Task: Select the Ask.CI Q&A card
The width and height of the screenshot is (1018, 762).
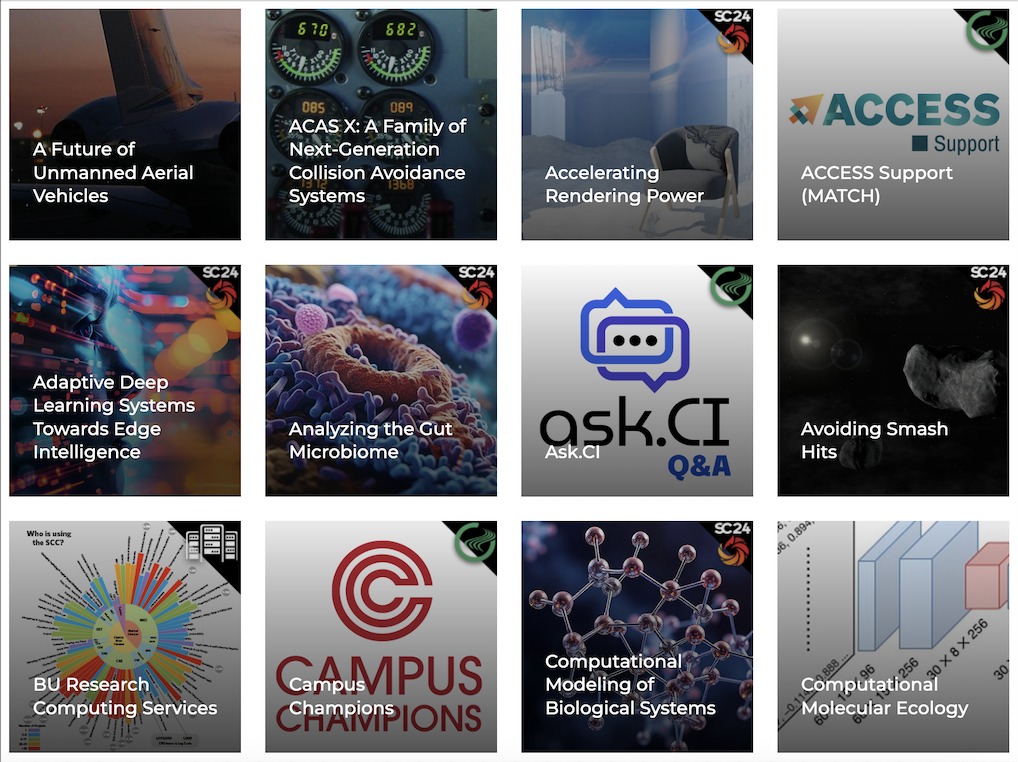Action: tap(637, 381)
